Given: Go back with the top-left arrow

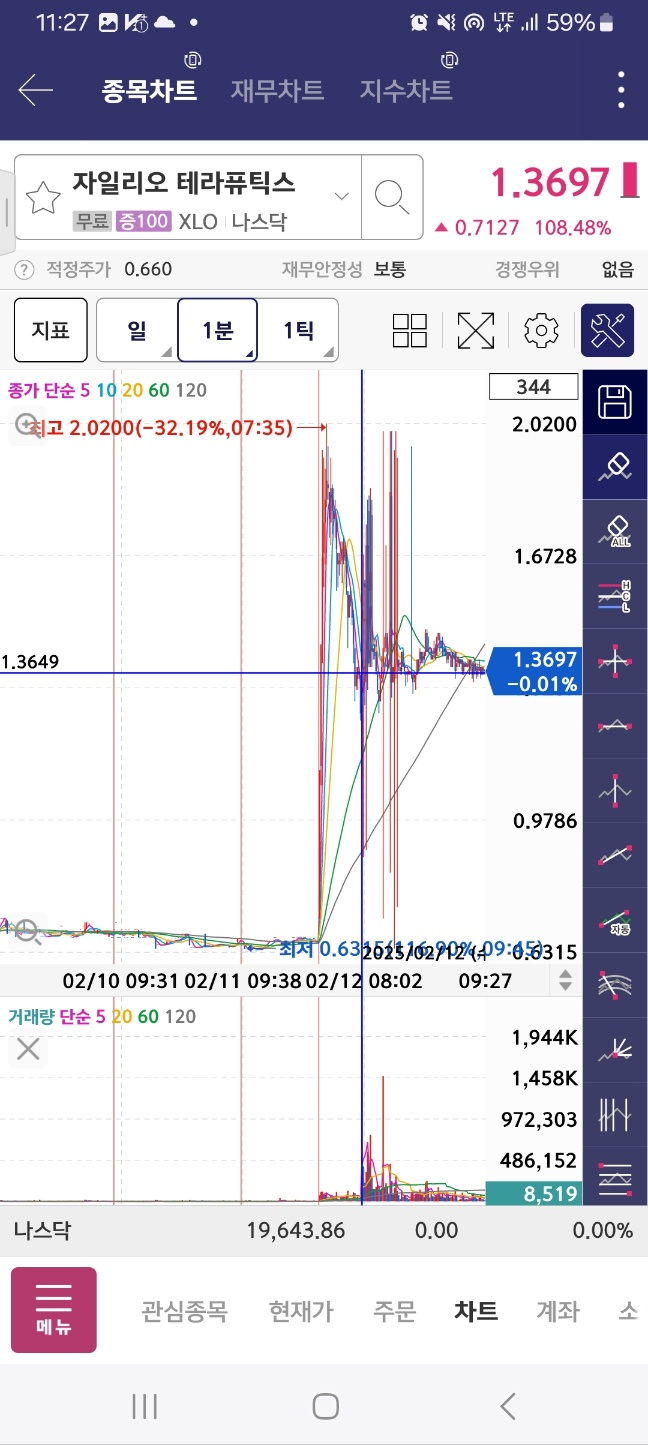Looking at the screenshot, I should coord(36,91).
